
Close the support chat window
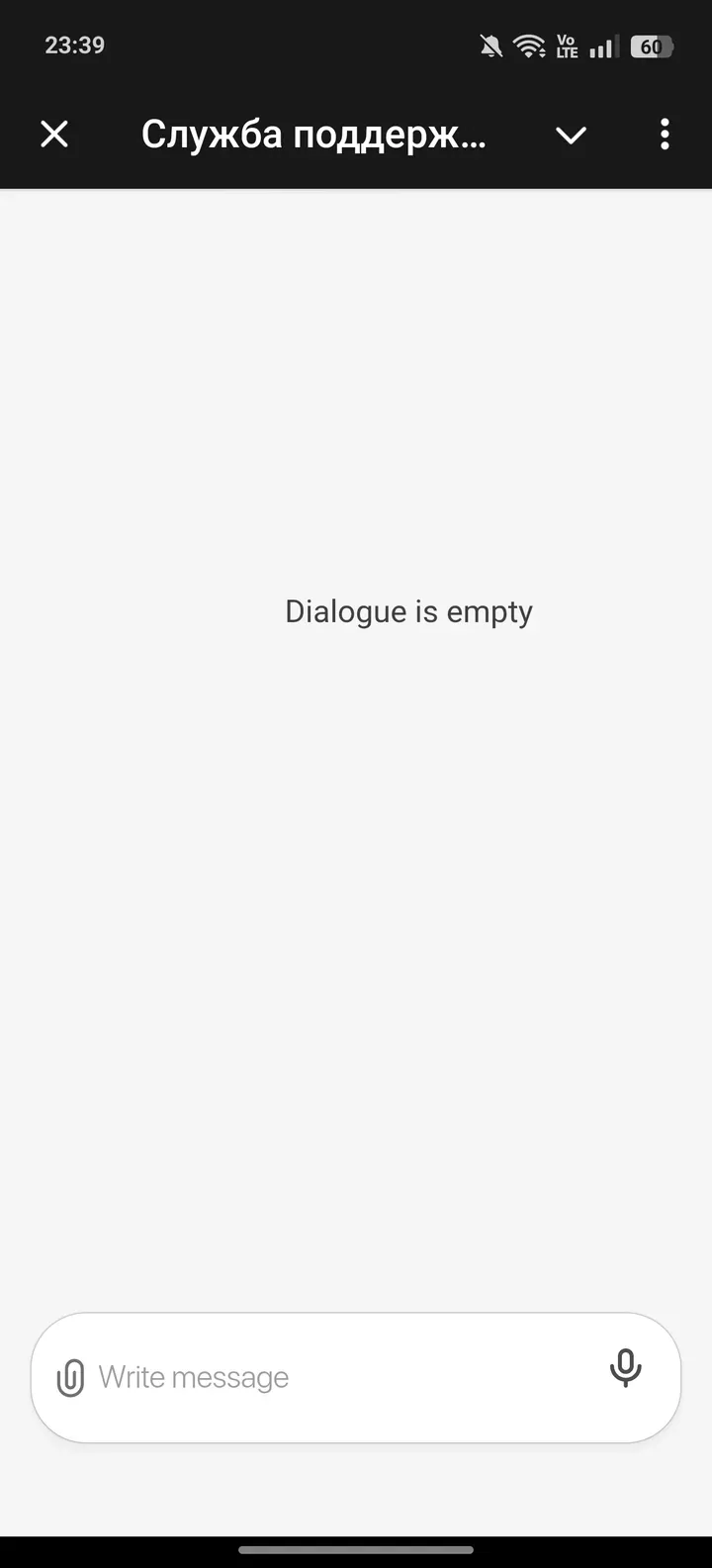coord(54,134)
